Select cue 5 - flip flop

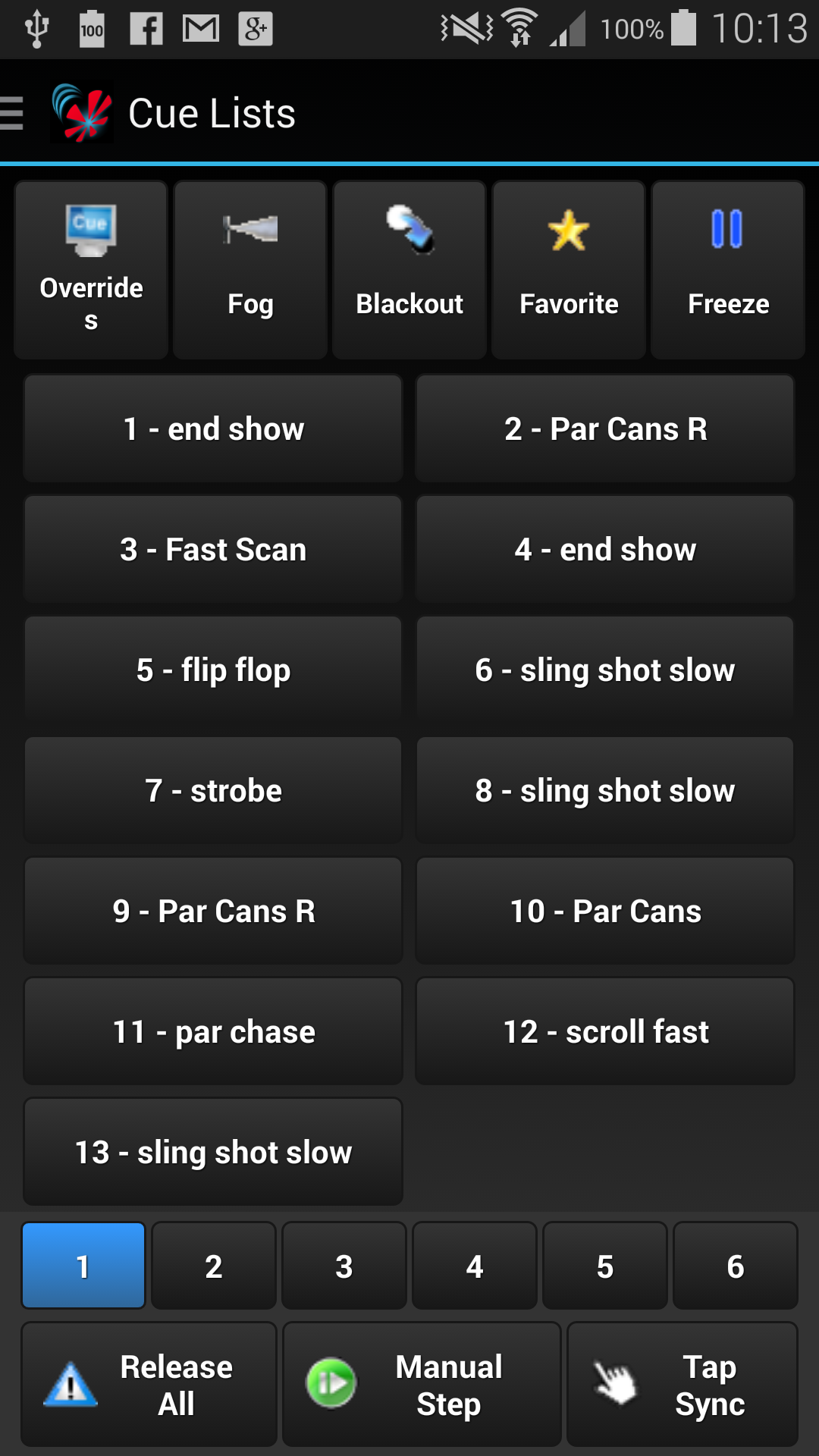tap(213, 670)
